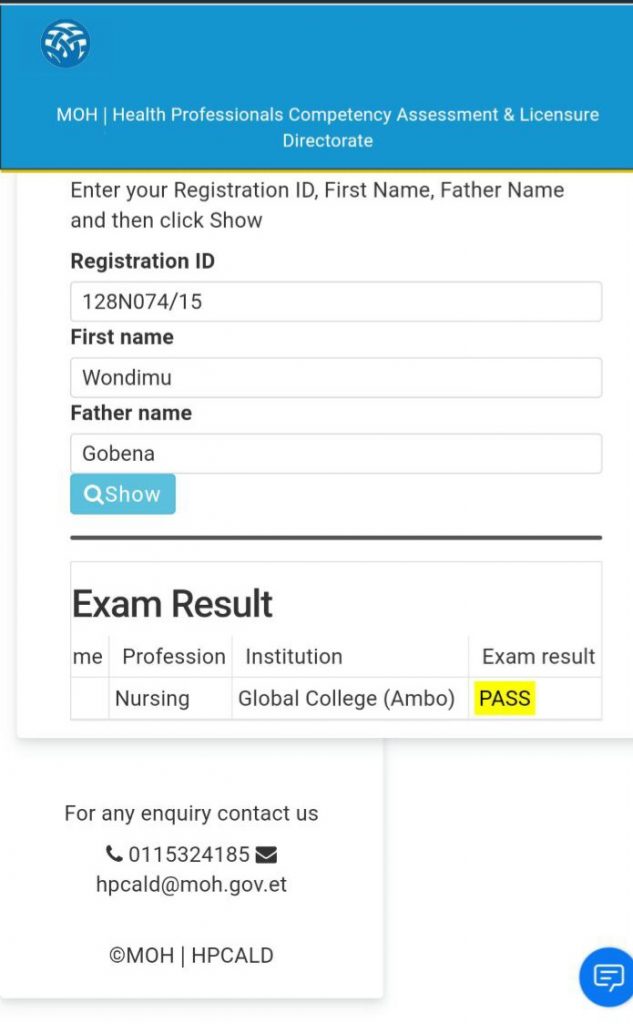Open the floating chat bubble
633x1024 pixels.
click(x=607, y=977)
